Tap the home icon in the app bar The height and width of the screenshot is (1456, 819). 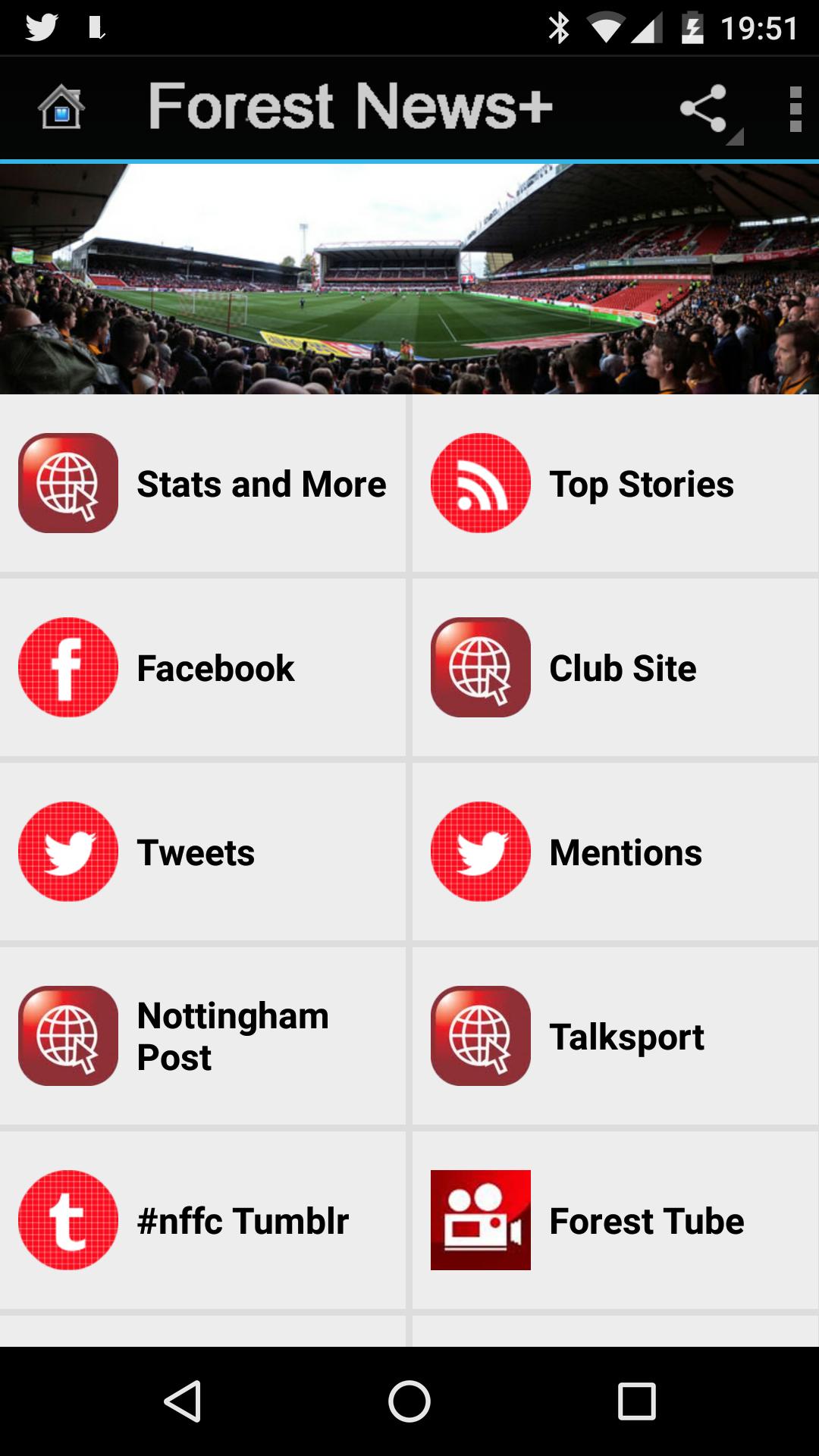61,108
